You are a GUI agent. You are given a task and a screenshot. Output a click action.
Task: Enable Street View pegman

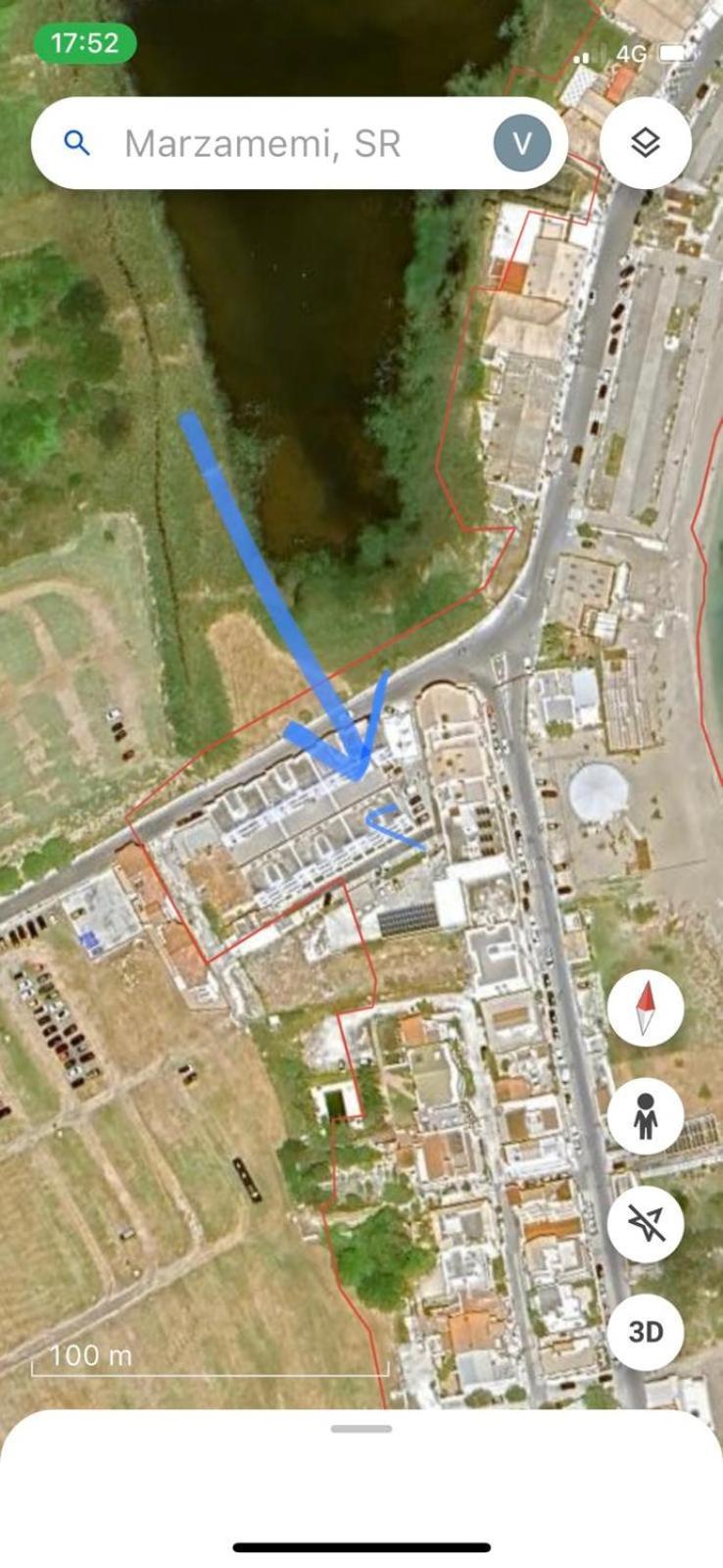(x=645, y=1116)
